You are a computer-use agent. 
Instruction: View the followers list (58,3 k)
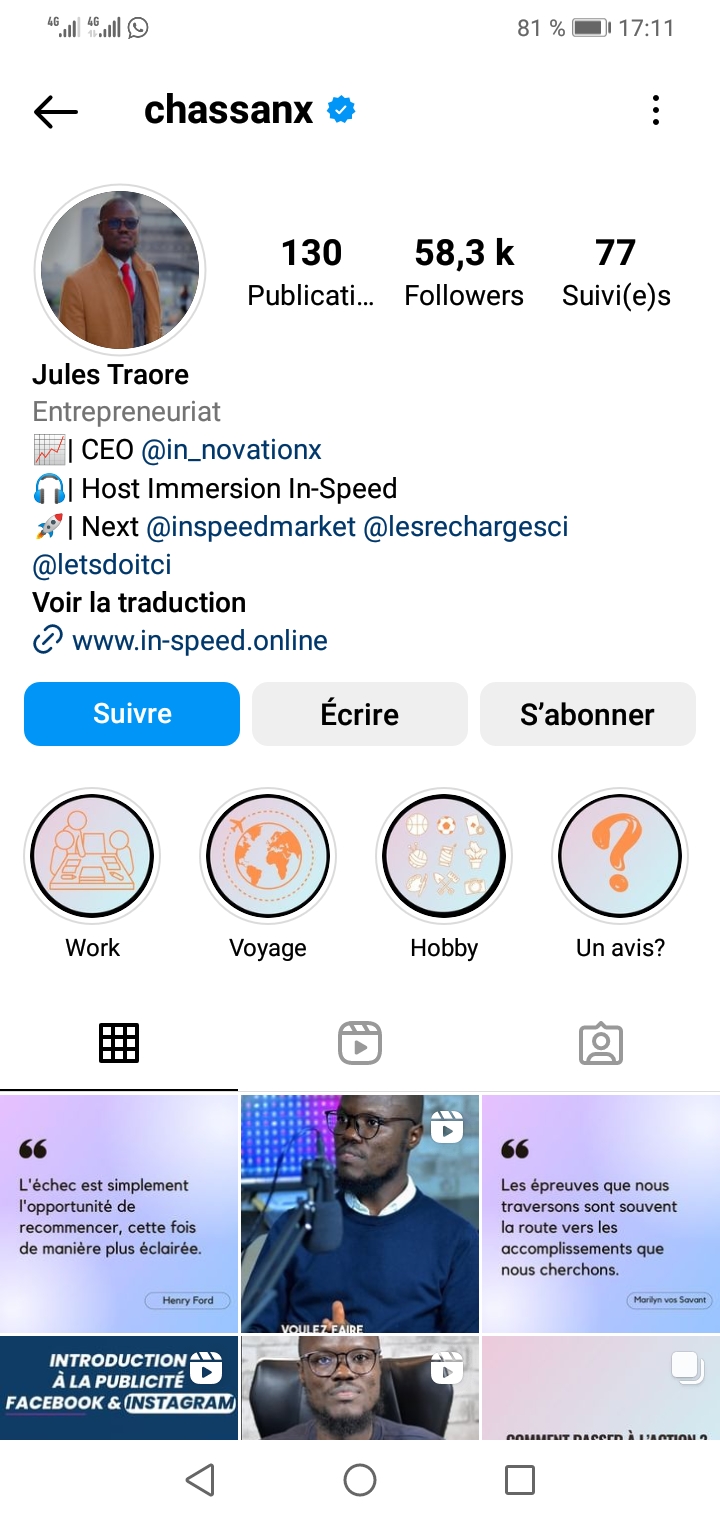point(464,272)
